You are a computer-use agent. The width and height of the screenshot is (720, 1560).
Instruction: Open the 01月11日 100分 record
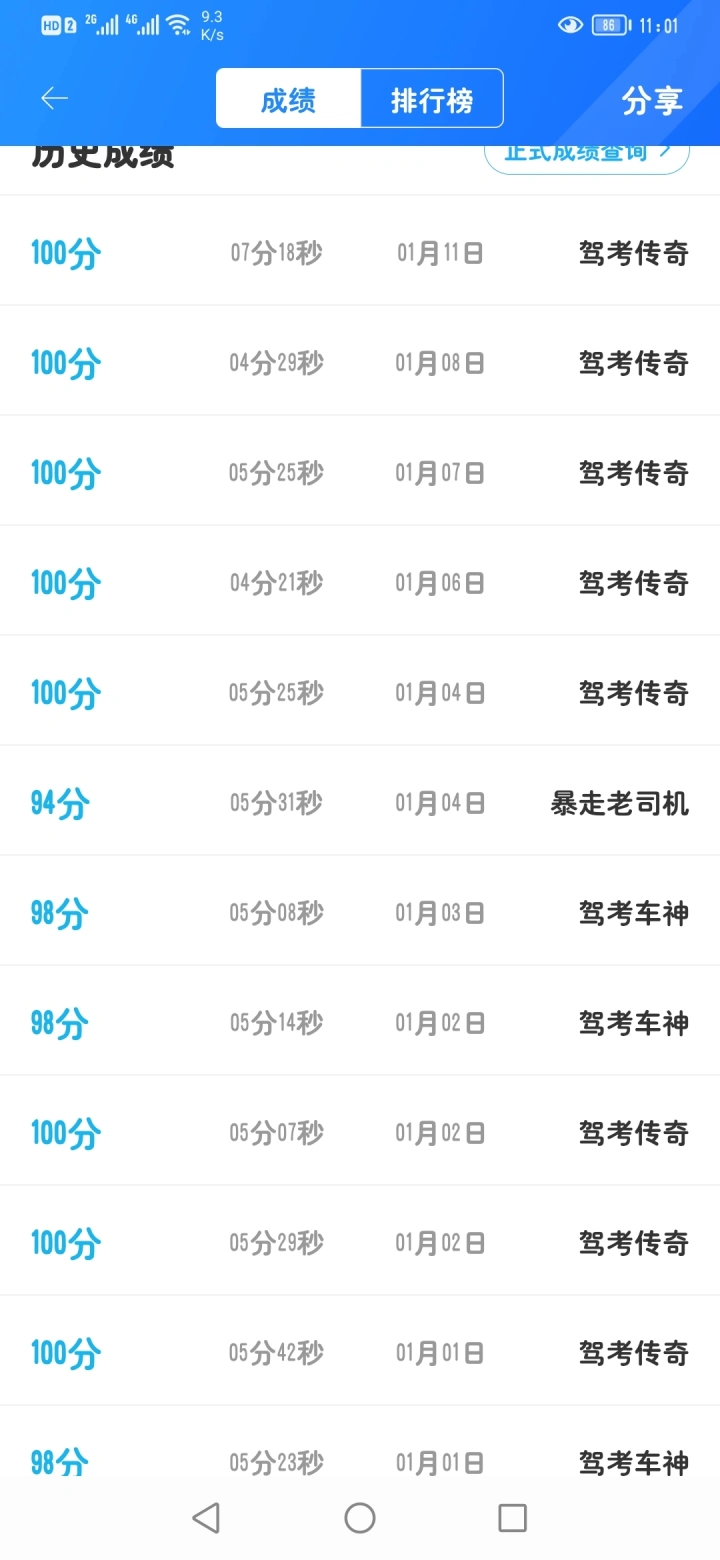(360, 251)
